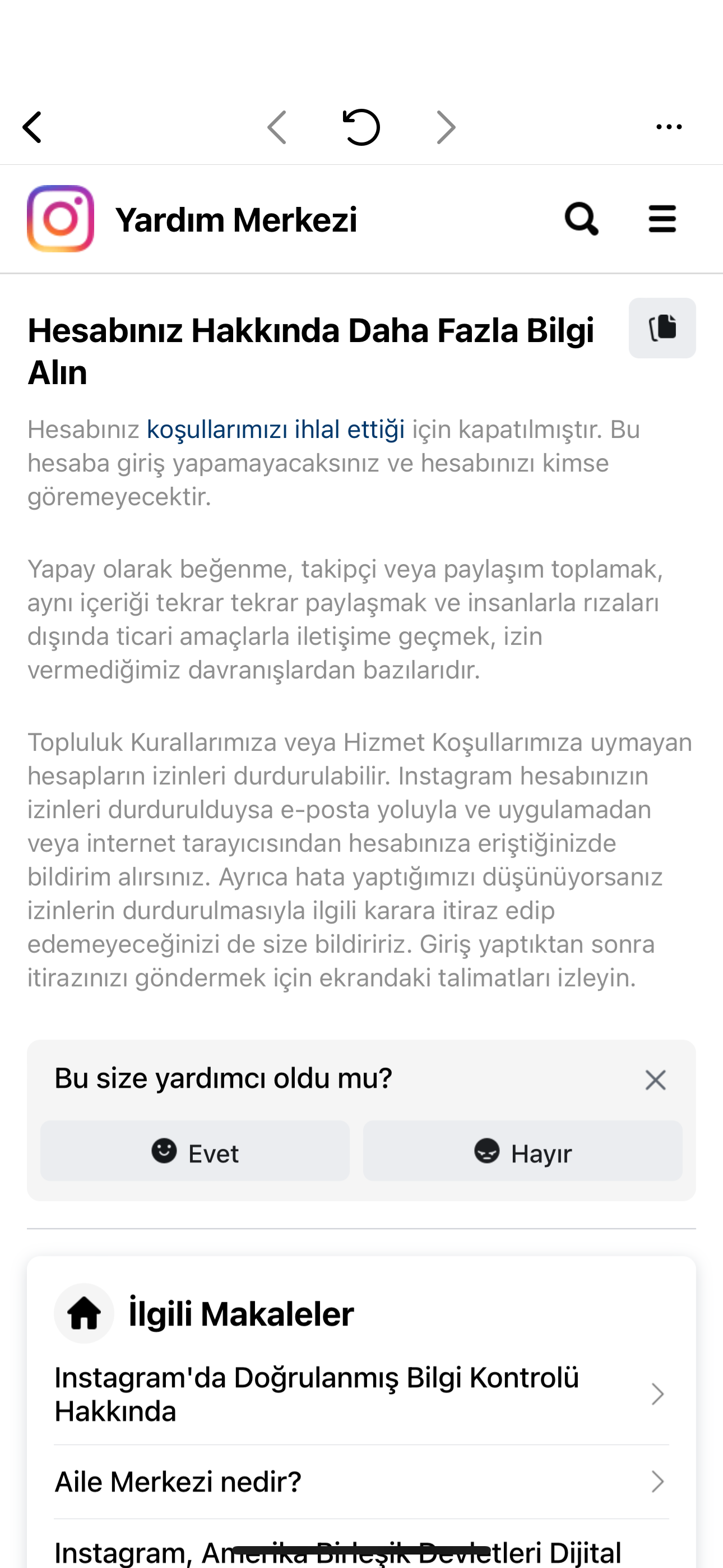This screenshot has width=723, height=1568.
Task: Reload the help page
Action: click(361, 127)
